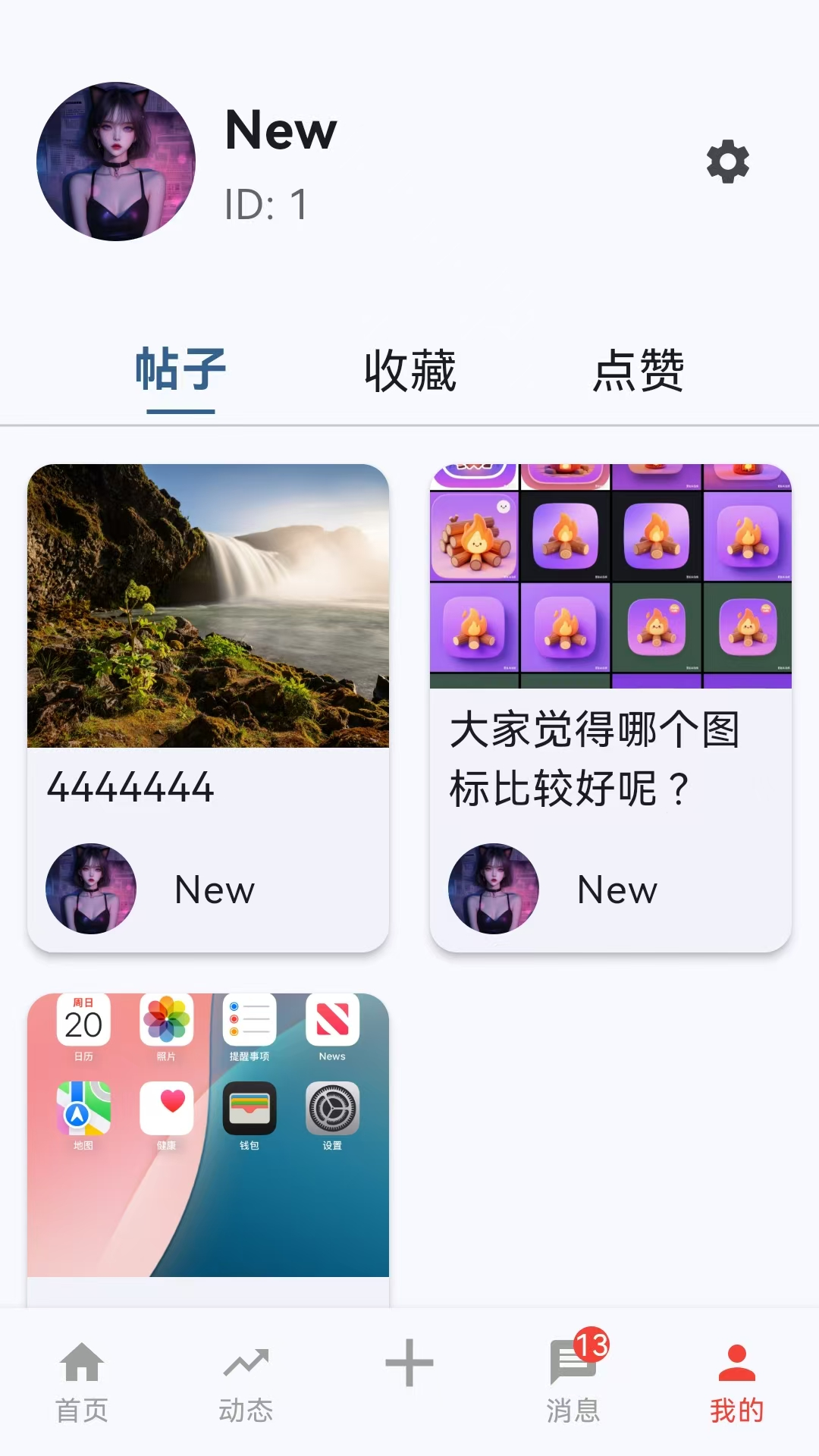819x1456 pixels.
Task: Tap the profile avatar picture
Action: (x=116, y=162)
